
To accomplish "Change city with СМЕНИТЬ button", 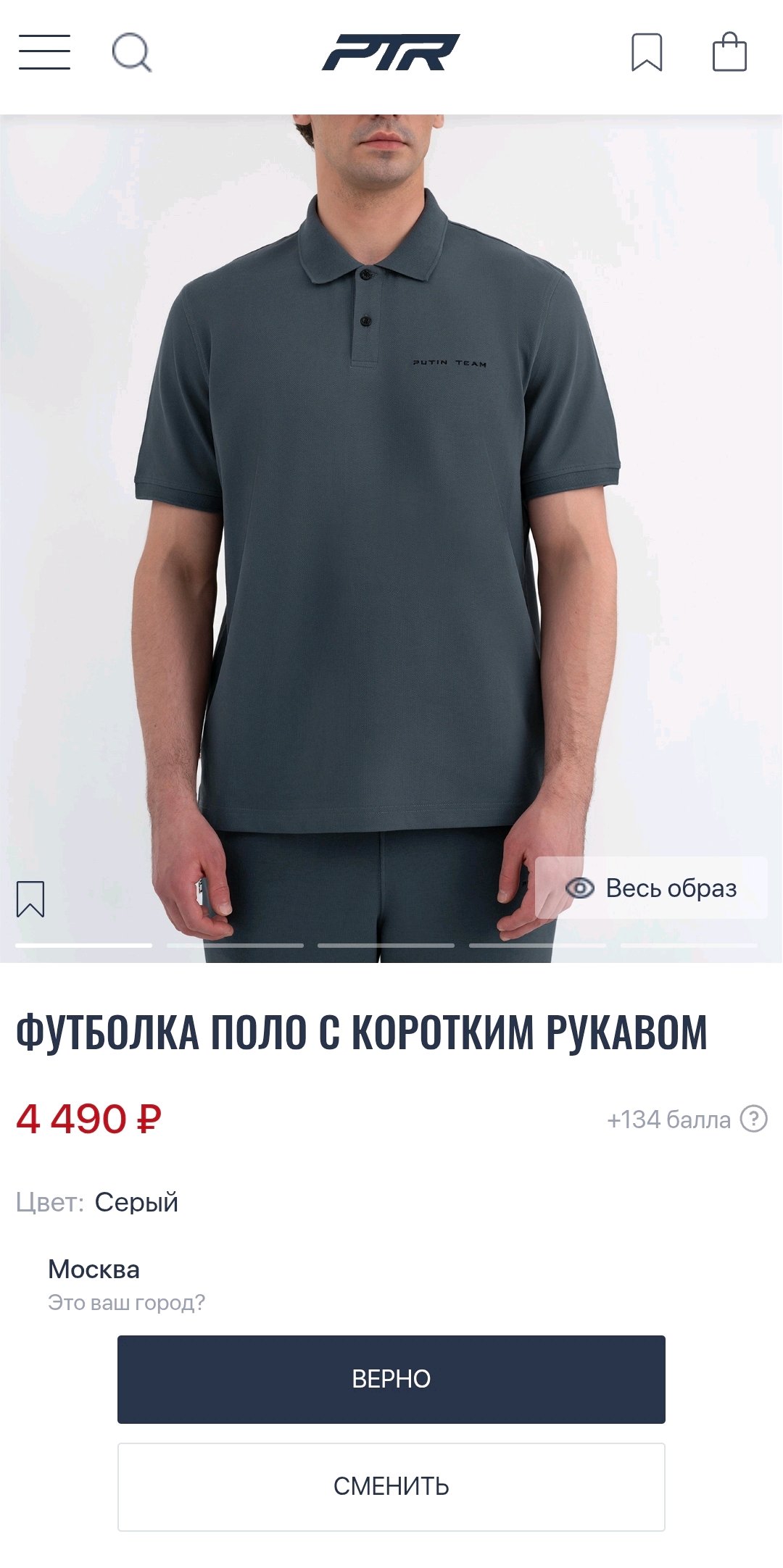I will [391, 1487].
